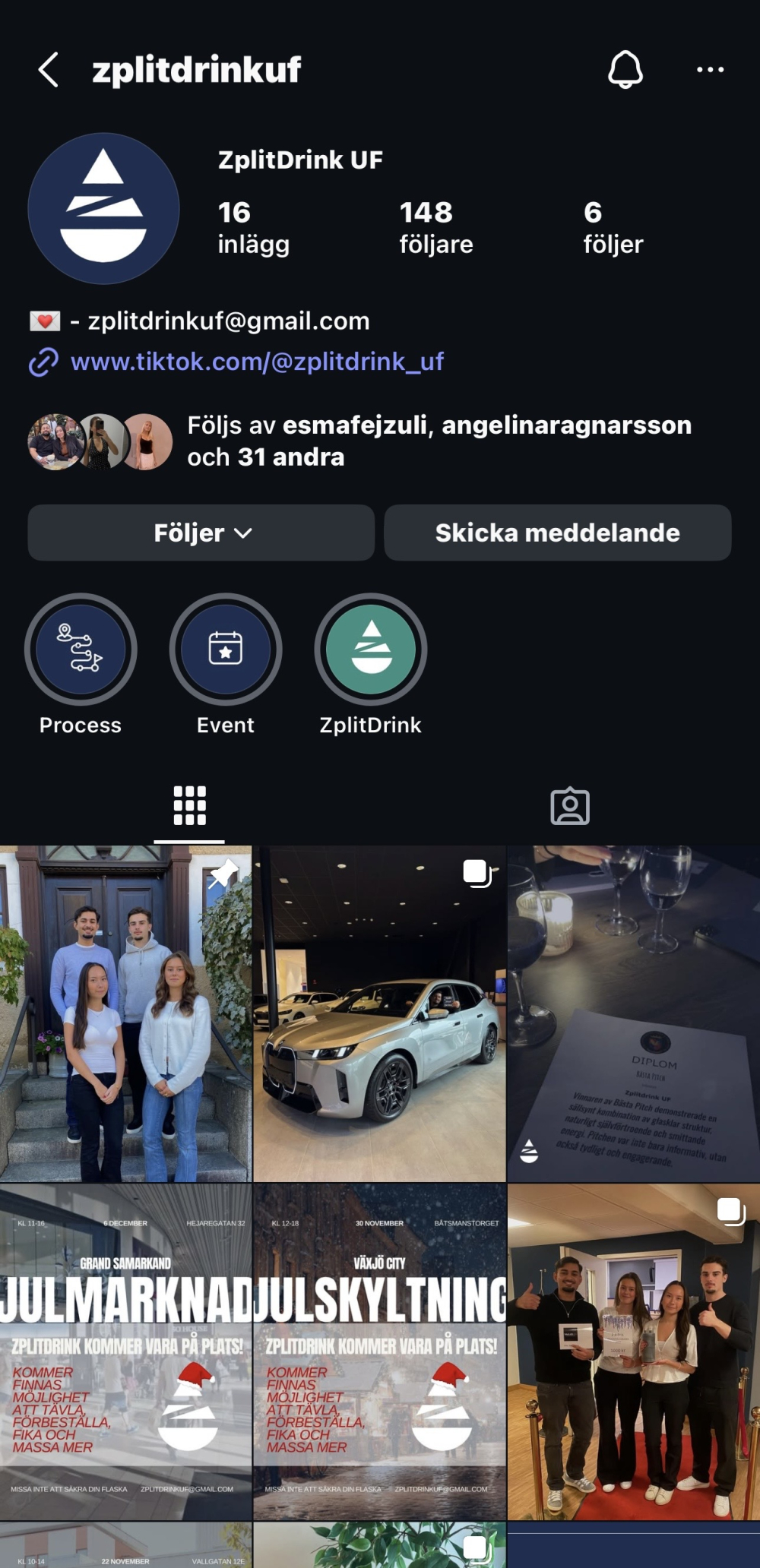The width and height of the screenshot is (760, 1568).
Task: Open the pinned group photo post
Action: point(125,1014)
